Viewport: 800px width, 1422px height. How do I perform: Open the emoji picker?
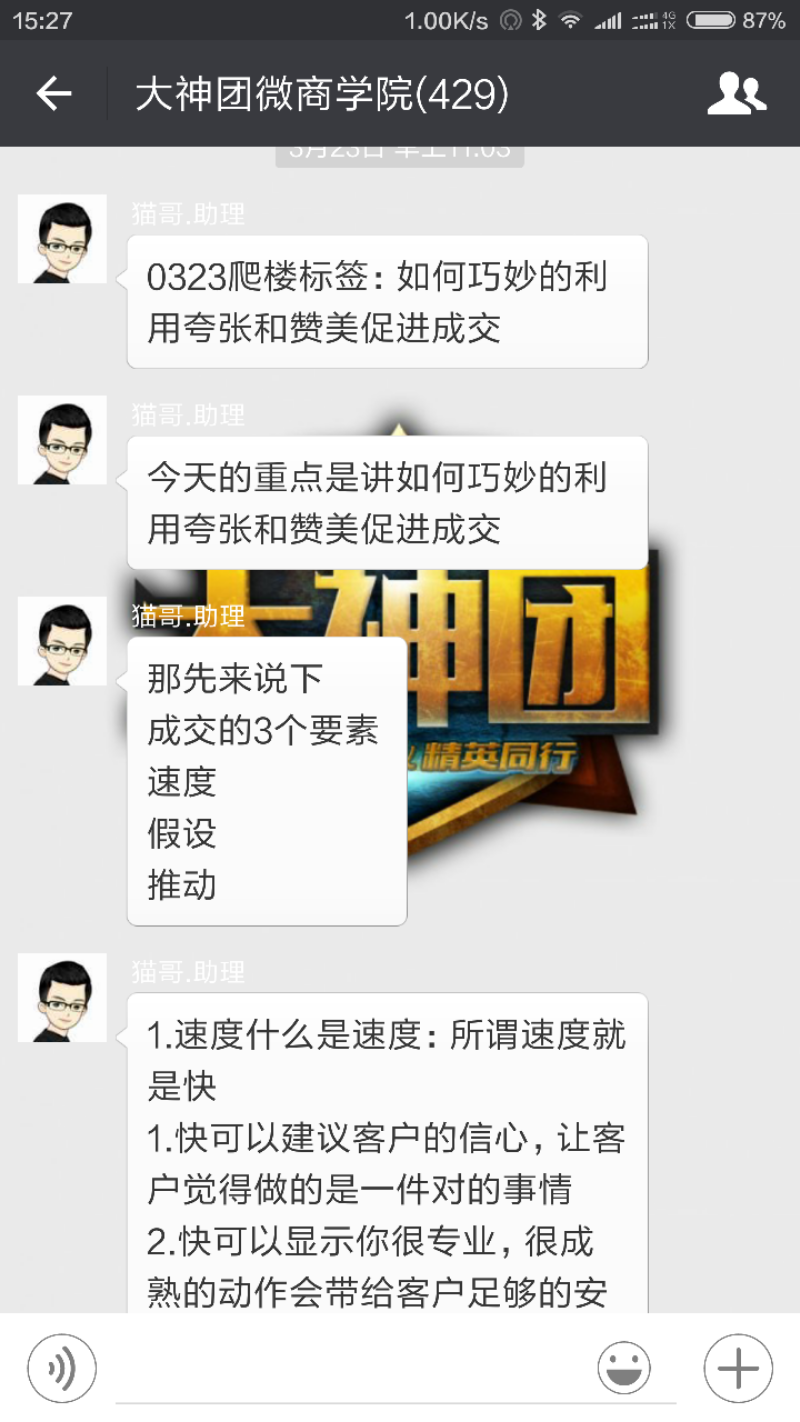pyautogui.click(x=624, y=1368)
